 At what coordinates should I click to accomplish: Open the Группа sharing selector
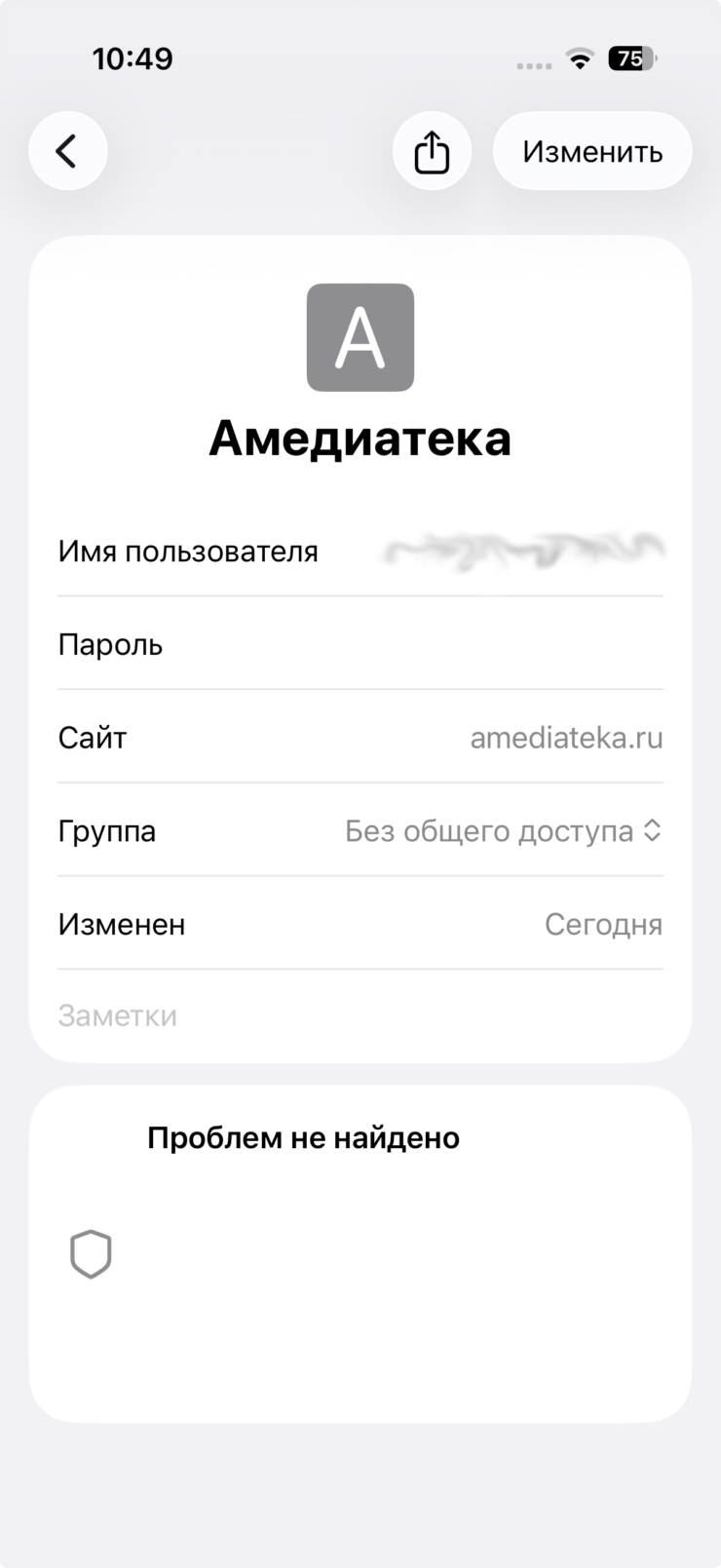[501, 830]
